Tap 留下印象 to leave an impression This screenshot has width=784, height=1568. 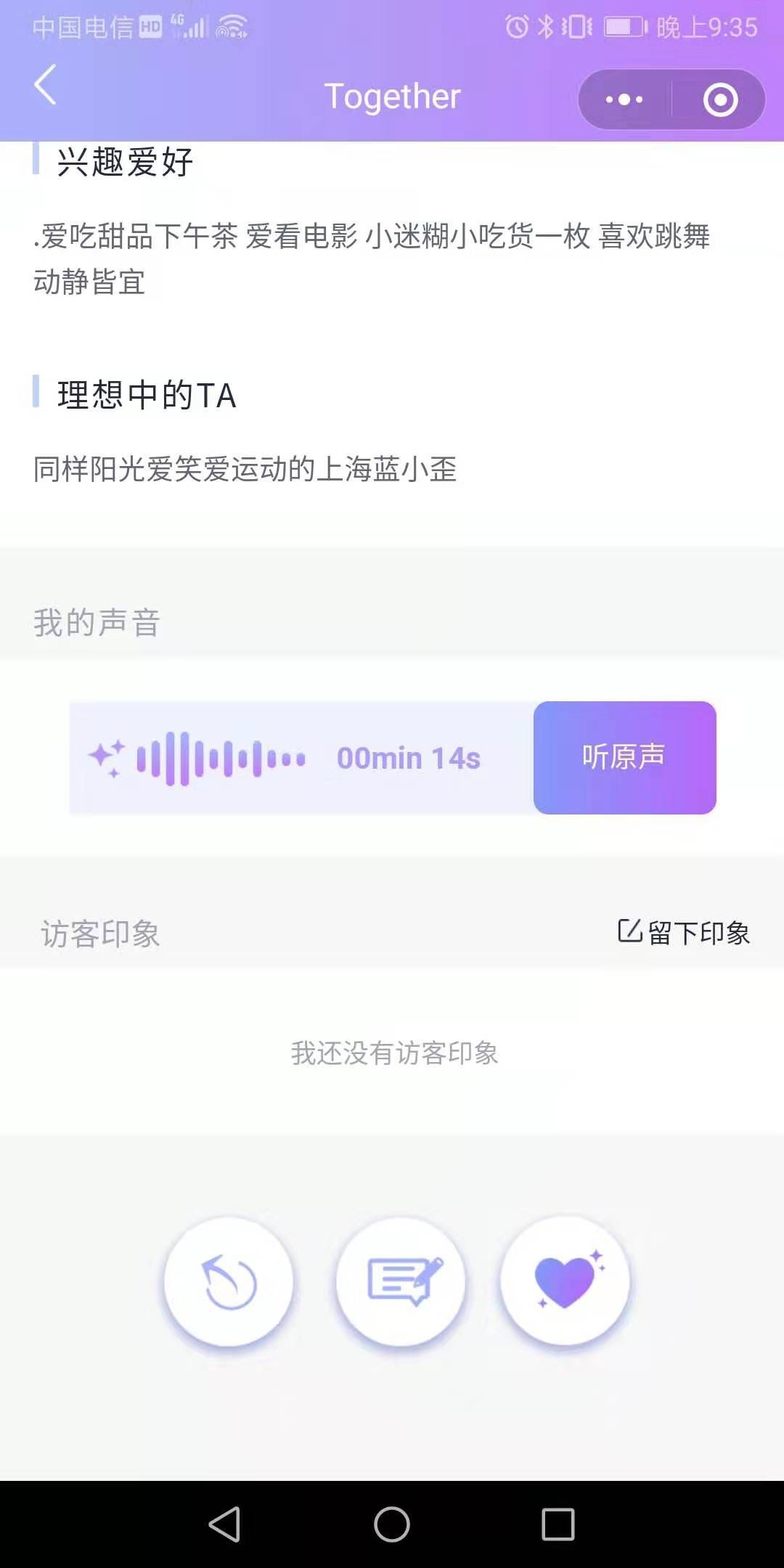coord(684,932)
